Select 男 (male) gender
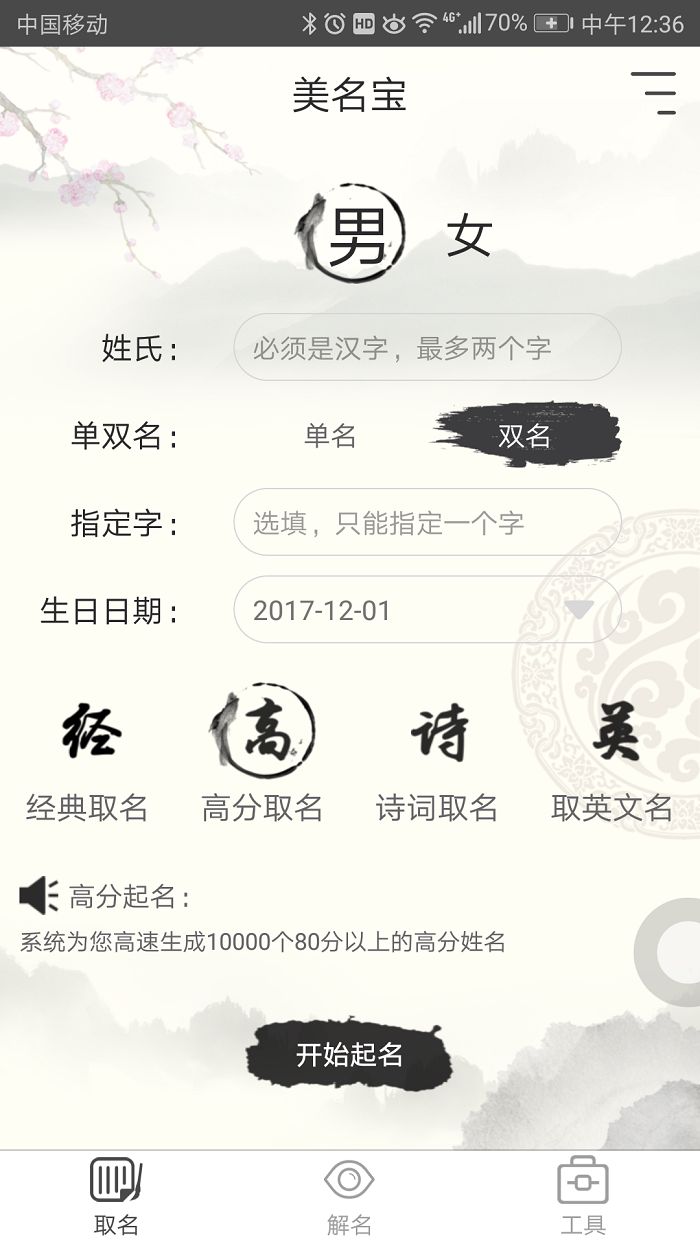The image size is (700, 1244). 353,233
